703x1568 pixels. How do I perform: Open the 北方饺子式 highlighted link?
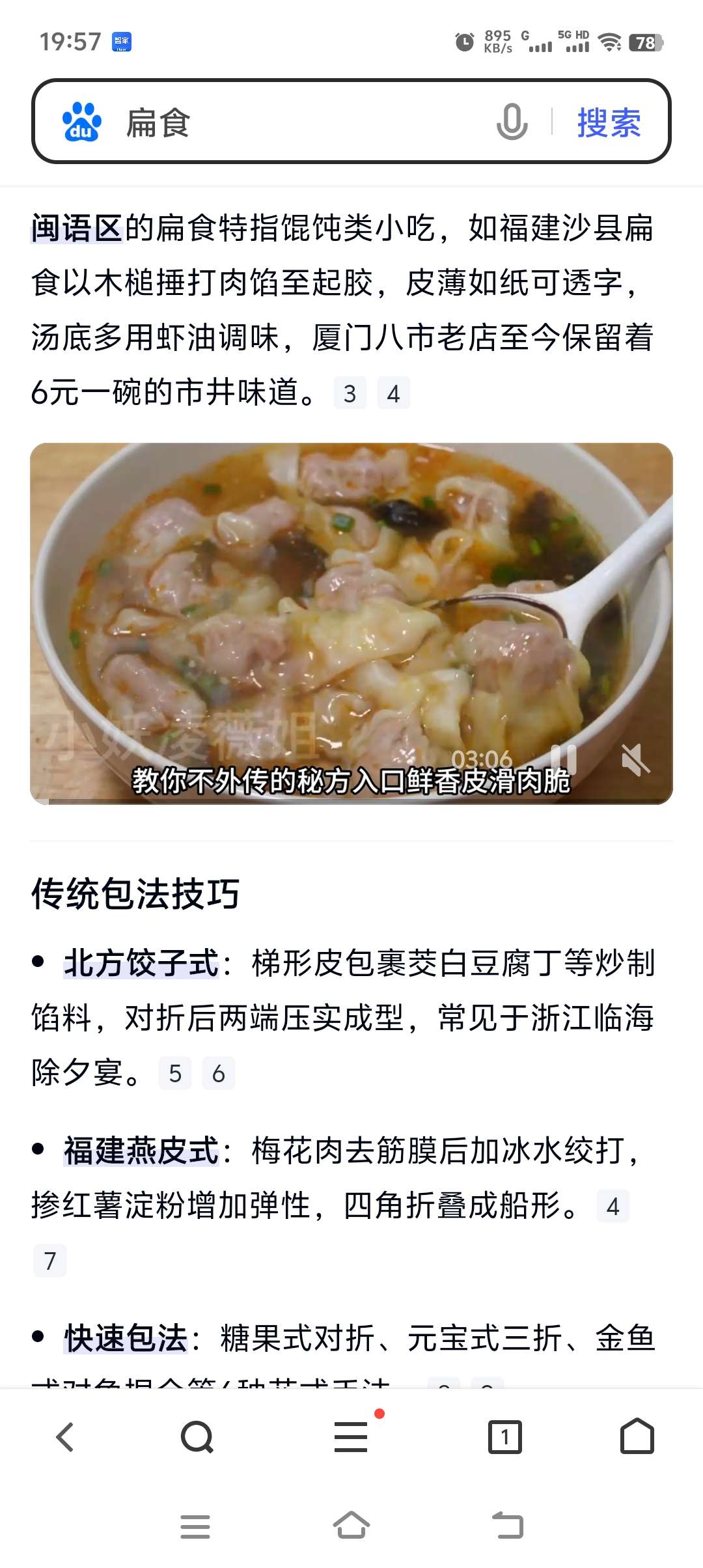(141, 963)
